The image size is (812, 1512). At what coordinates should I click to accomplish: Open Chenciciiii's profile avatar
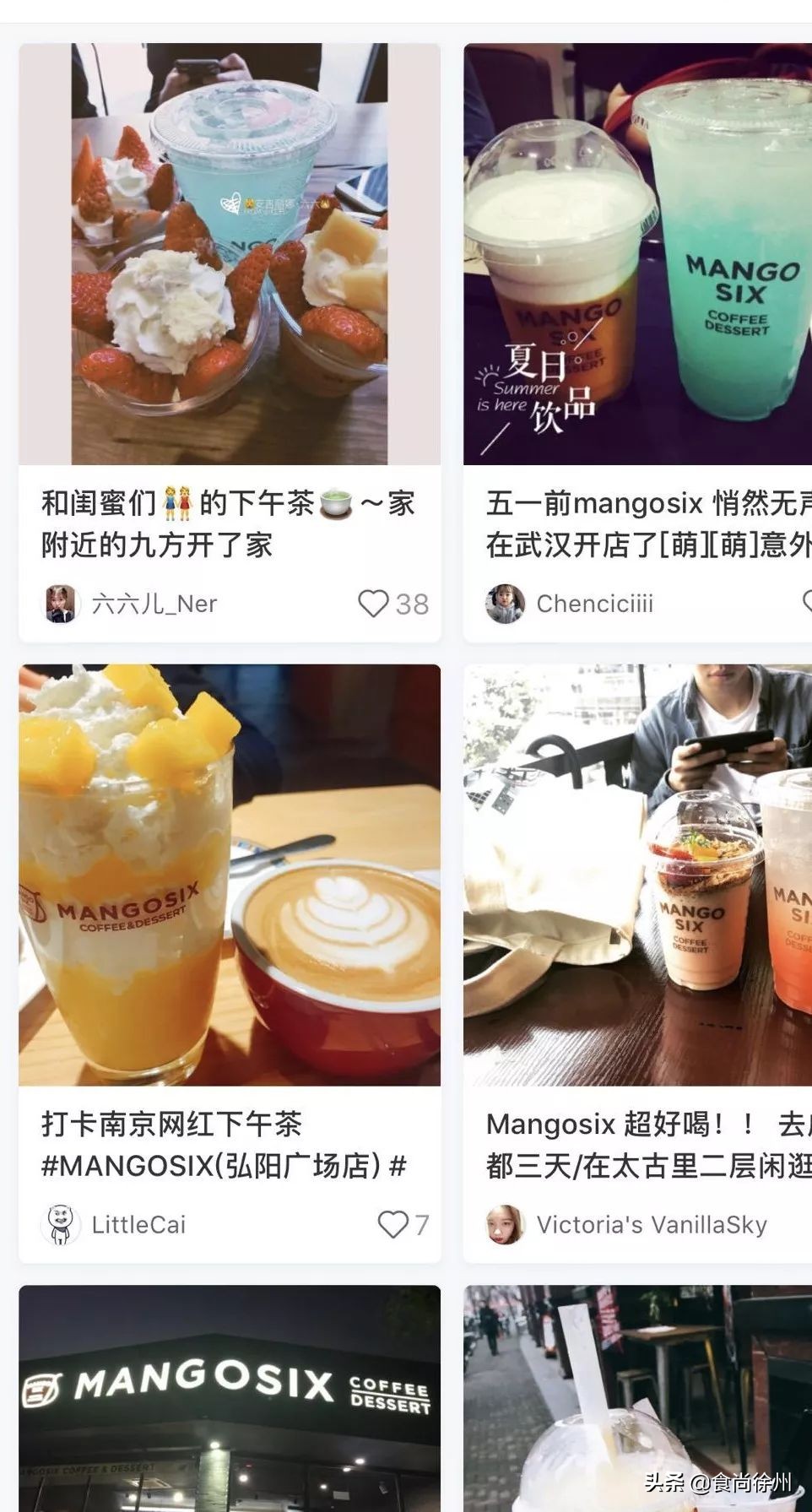[506, 603]
